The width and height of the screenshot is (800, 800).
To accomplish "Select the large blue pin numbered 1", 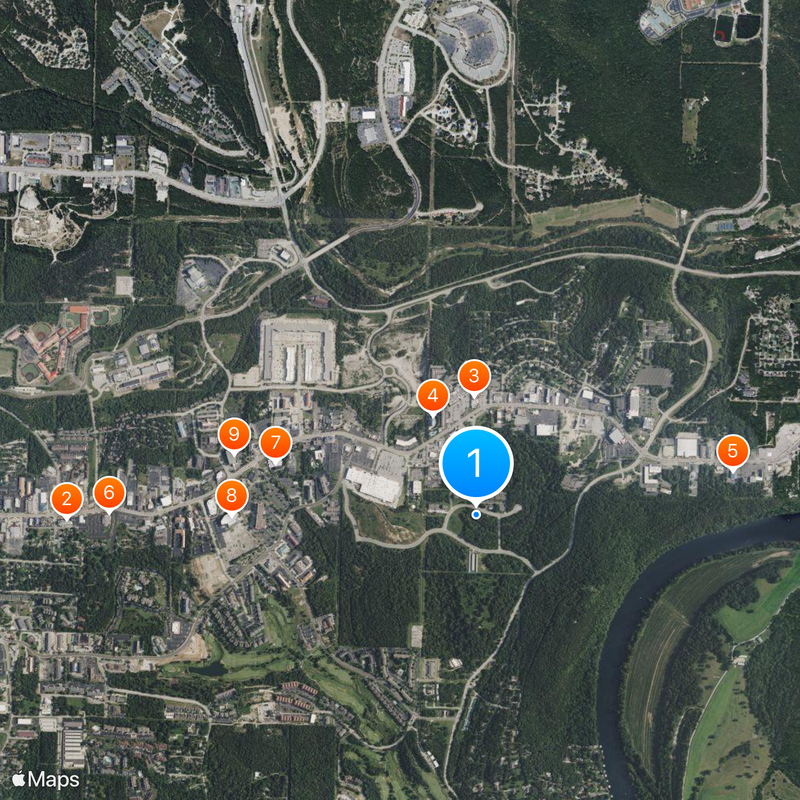I will tap(476, 464).
